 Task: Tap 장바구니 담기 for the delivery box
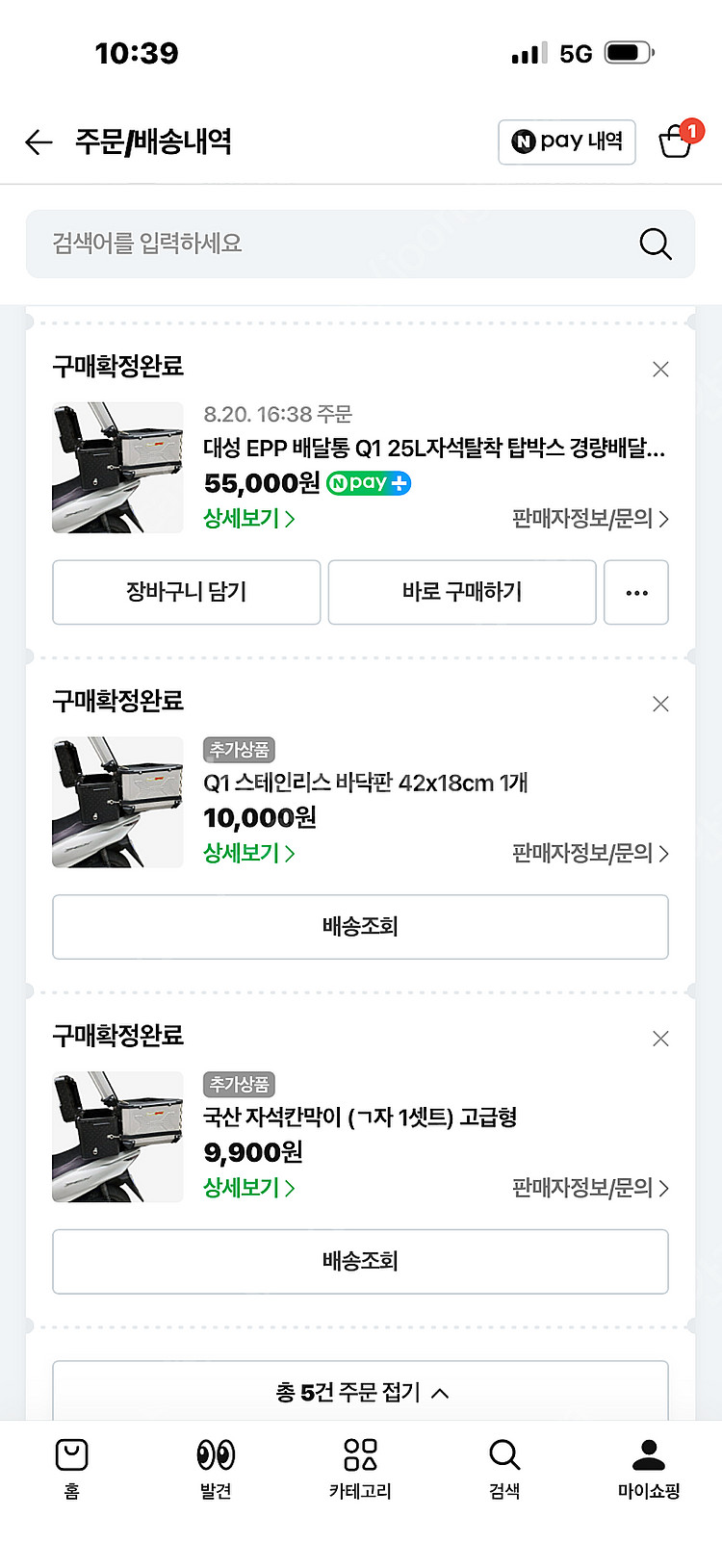pyautogui.click(x=186, y=592)
